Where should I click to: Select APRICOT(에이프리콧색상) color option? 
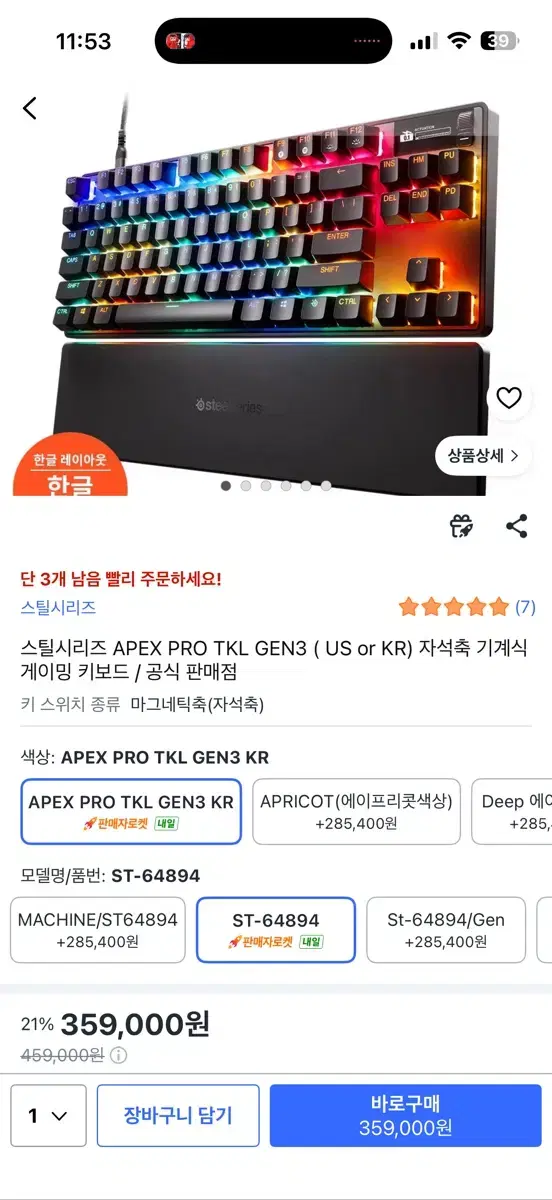coord(356,812)
